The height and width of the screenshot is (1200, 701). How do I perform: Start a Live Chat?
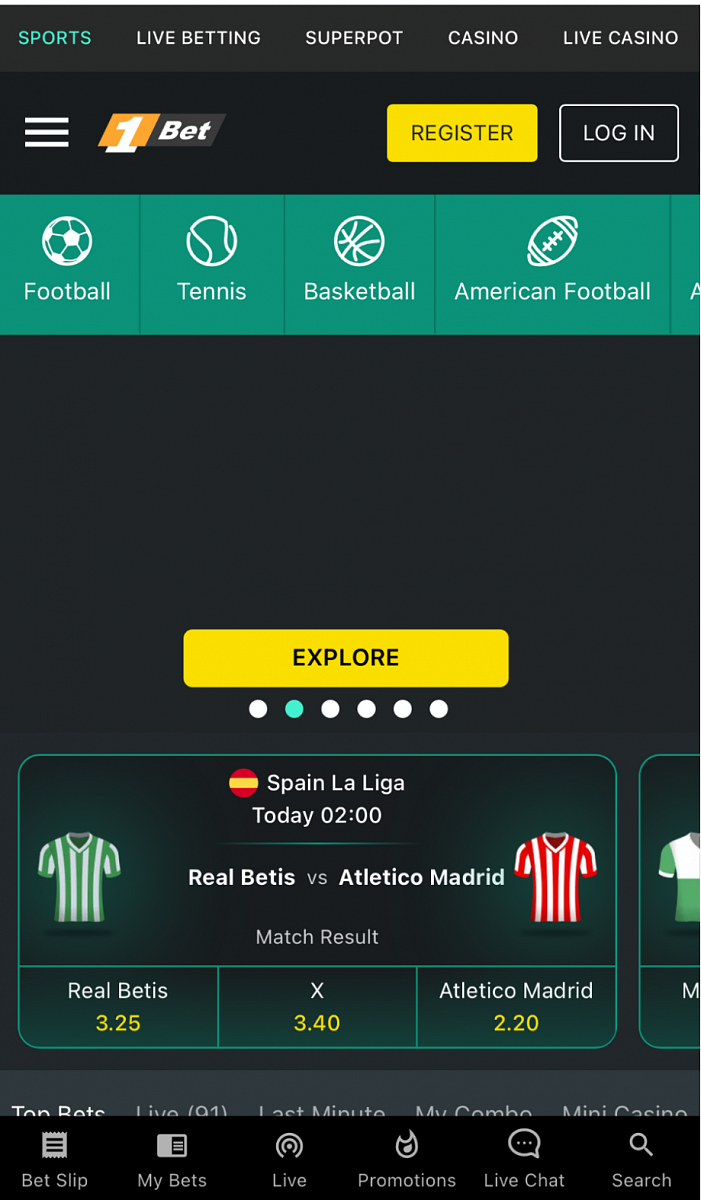tap(524, 1160)
